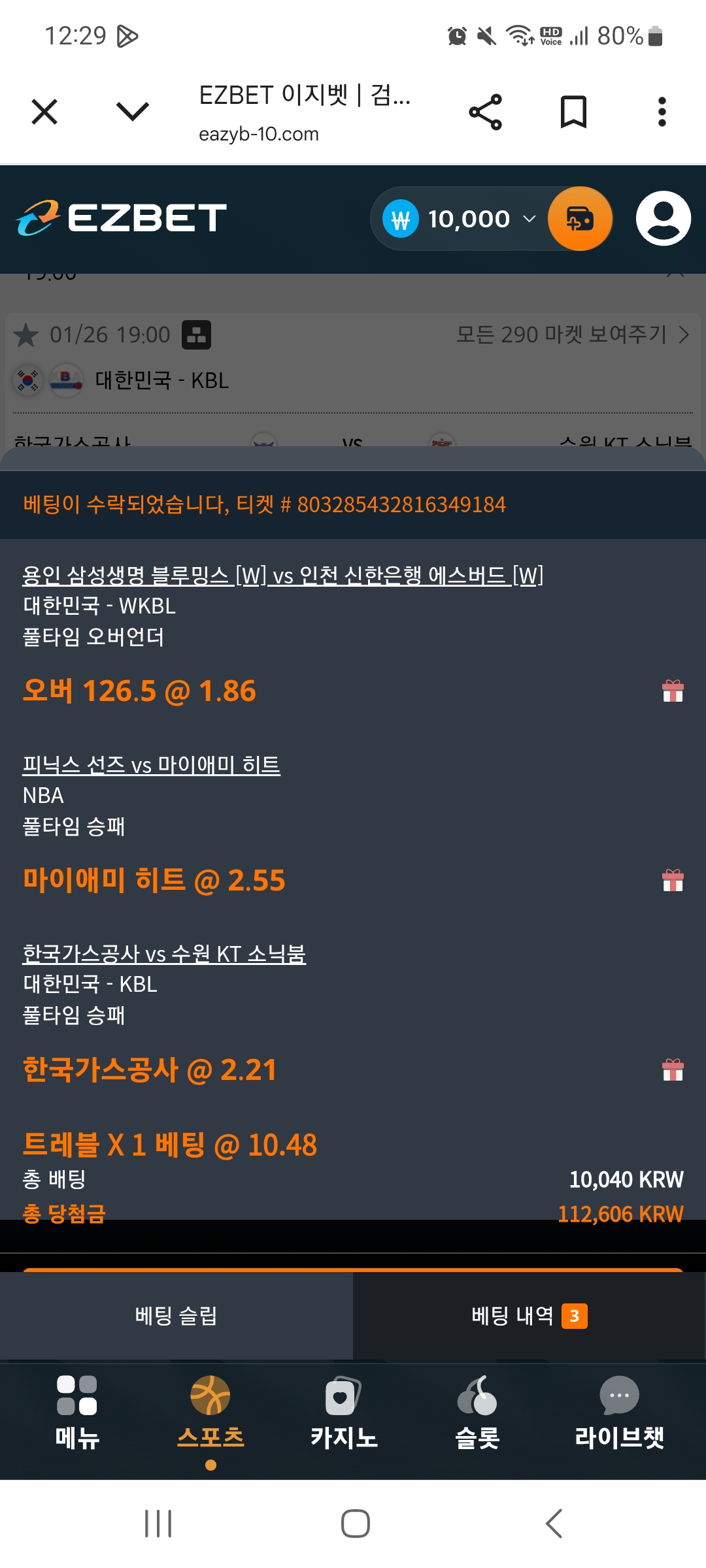Viewport: 706px width, 1568px height.
Task: Tap the gift icon beside 마이애미 히트 @ 2.55
Action: 673,880
